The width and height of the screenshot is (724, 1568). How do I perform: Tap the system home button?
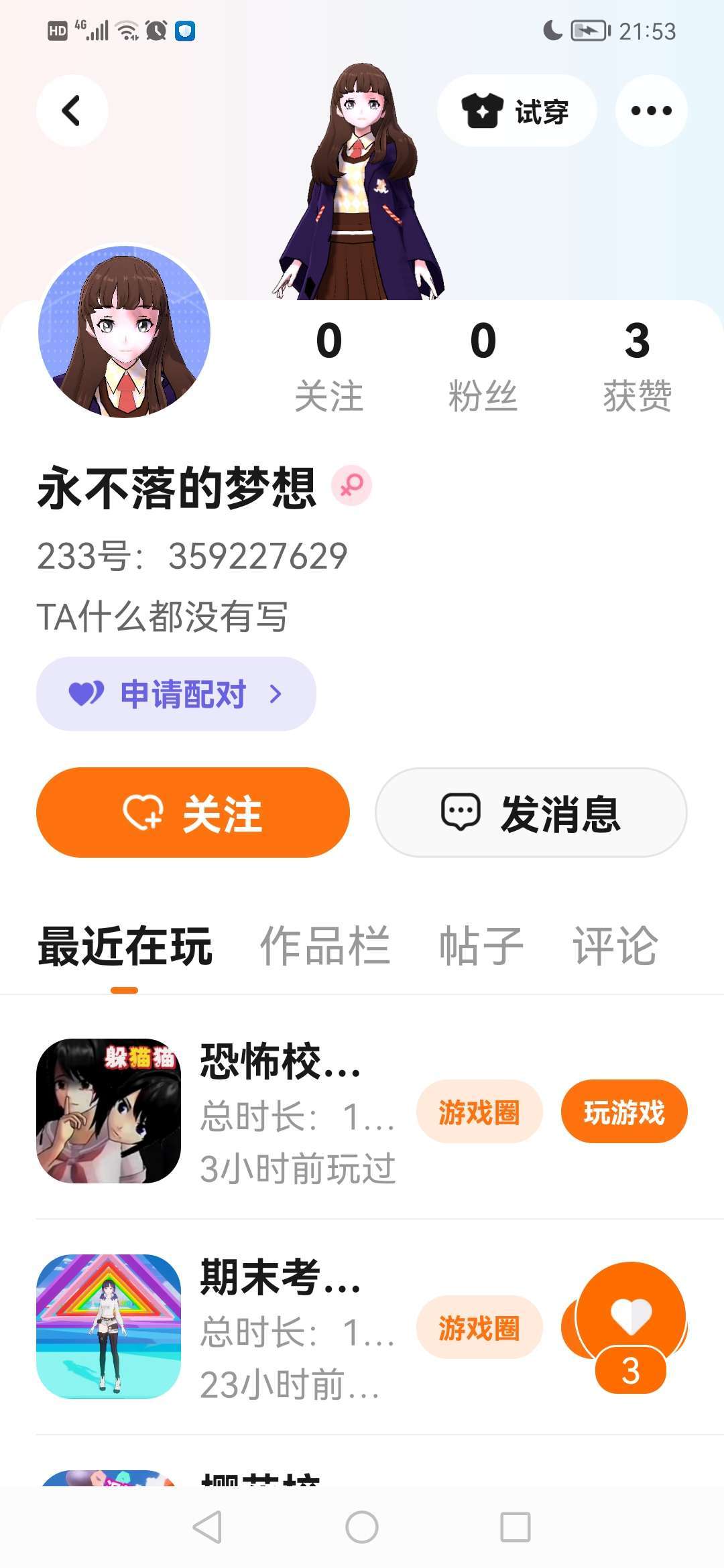[x=362, y=1527]
